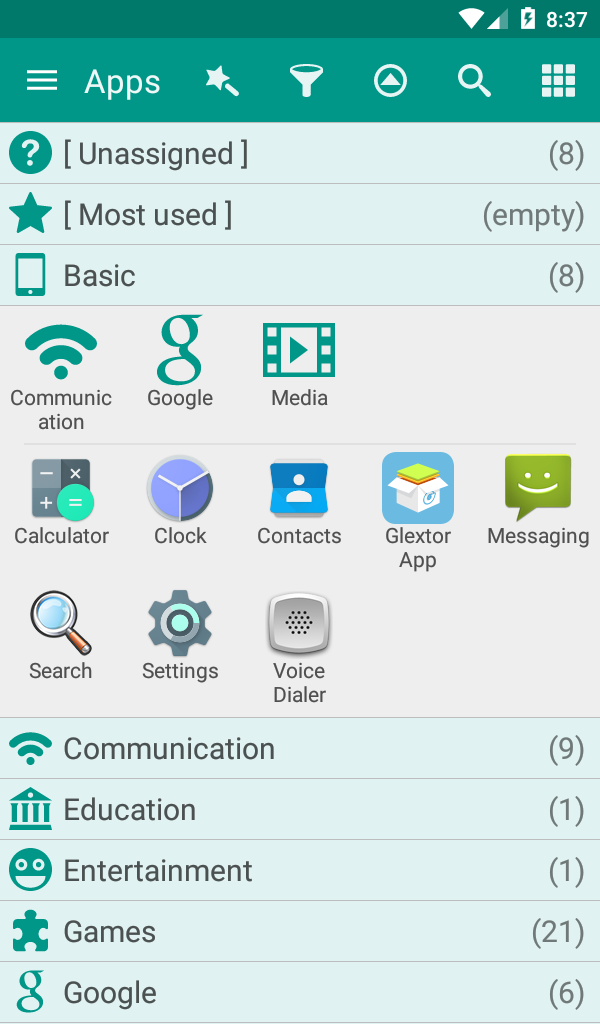The image size is (600, 1024).
Task: Launch the Clock app
Action: click(x=180, y=500)
